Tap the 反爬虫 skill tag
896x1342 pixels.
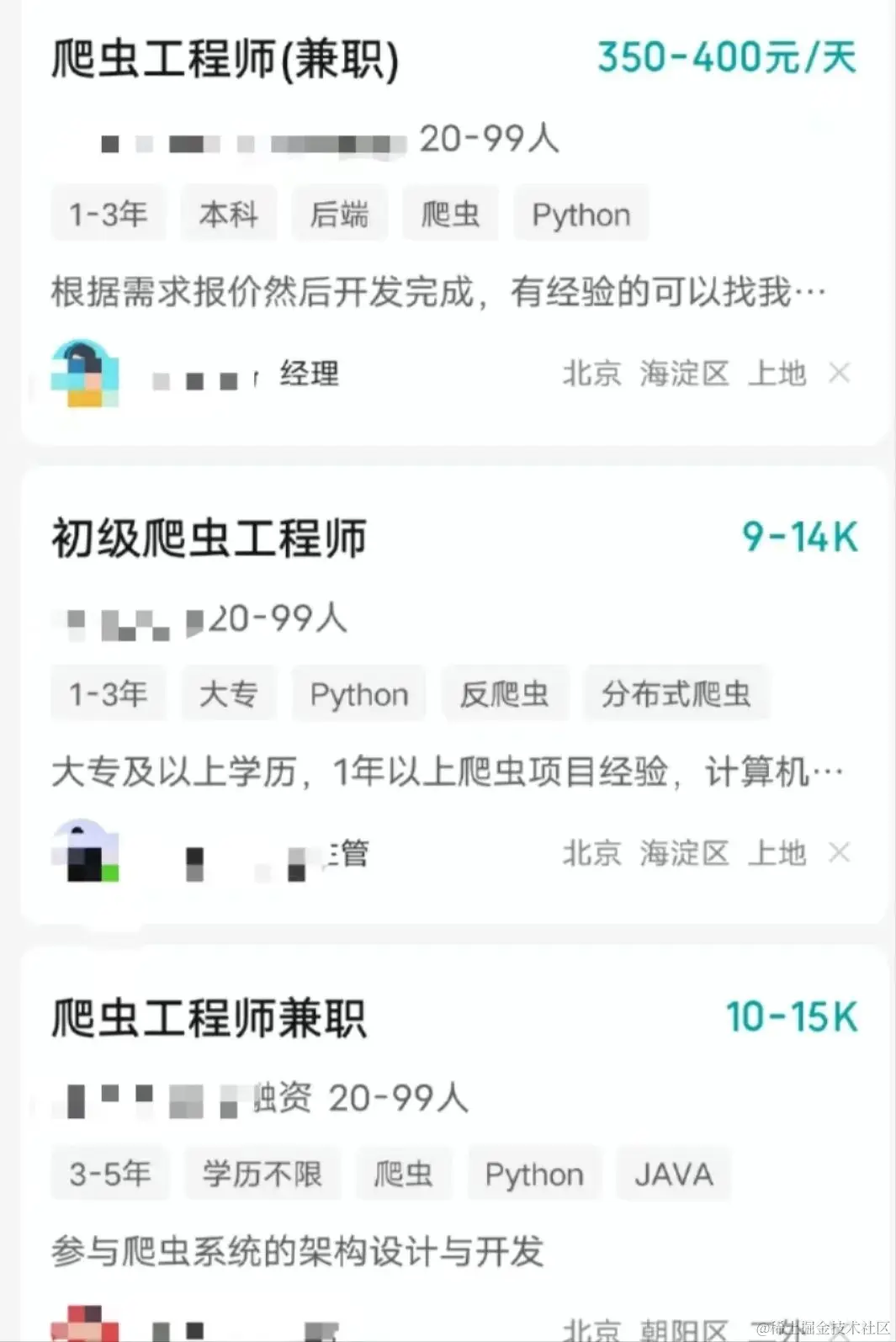(505, 693)
